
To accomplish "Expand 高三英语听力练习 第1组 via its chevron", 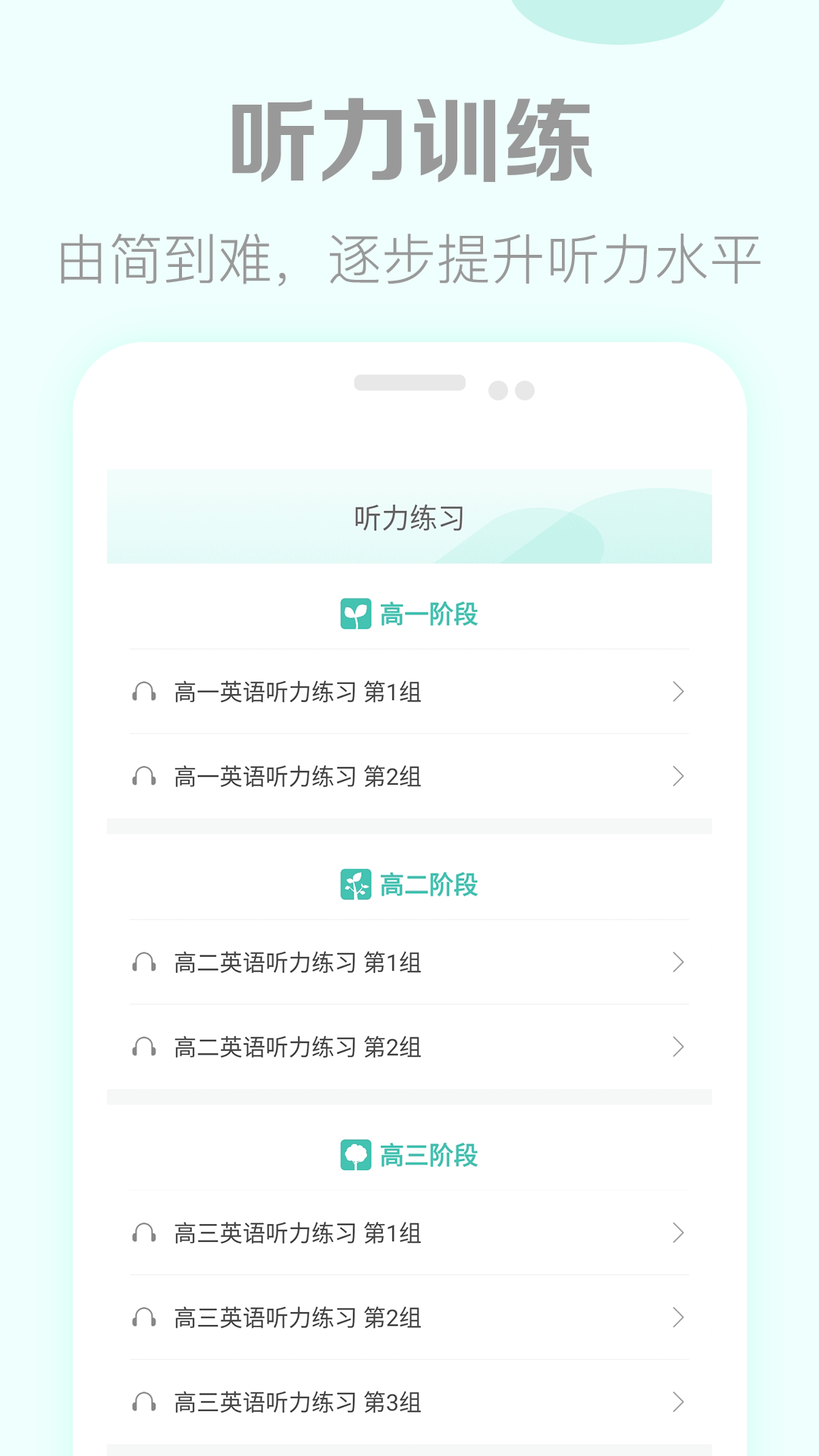I will pos(677,1232).
